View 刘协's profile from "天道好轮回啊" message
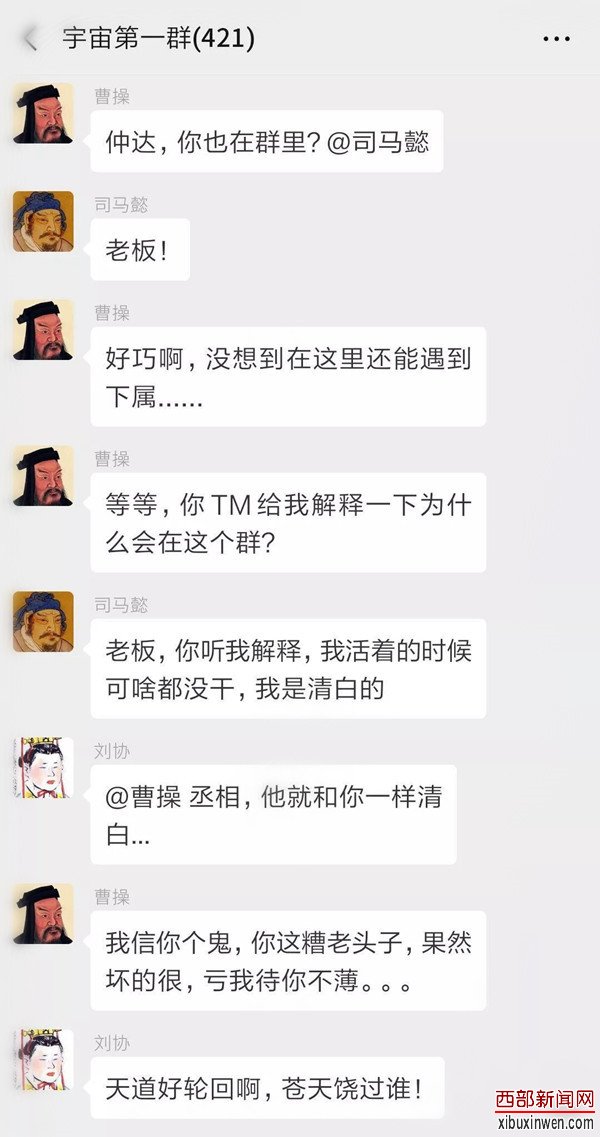 pos(43,1059)
